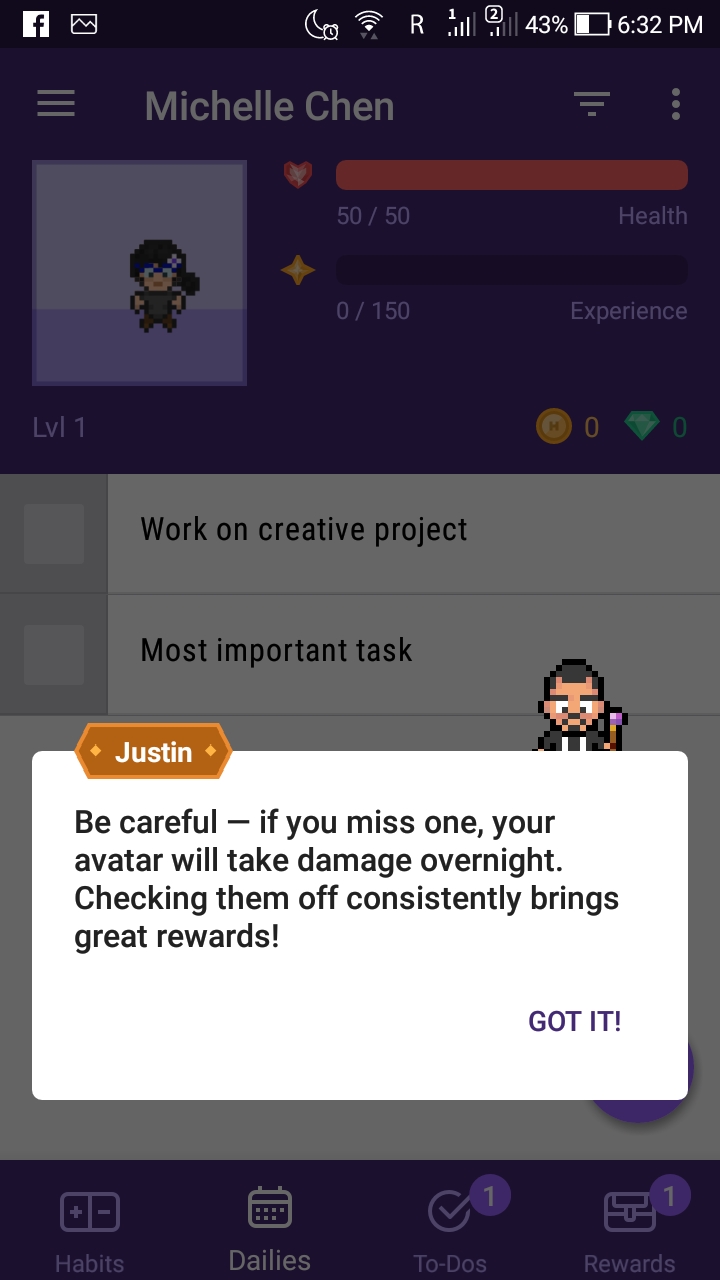This screenshot has height=1280, width=720.
Task: Open the hamburger navigation menu
Action: (x=56, y=104)
